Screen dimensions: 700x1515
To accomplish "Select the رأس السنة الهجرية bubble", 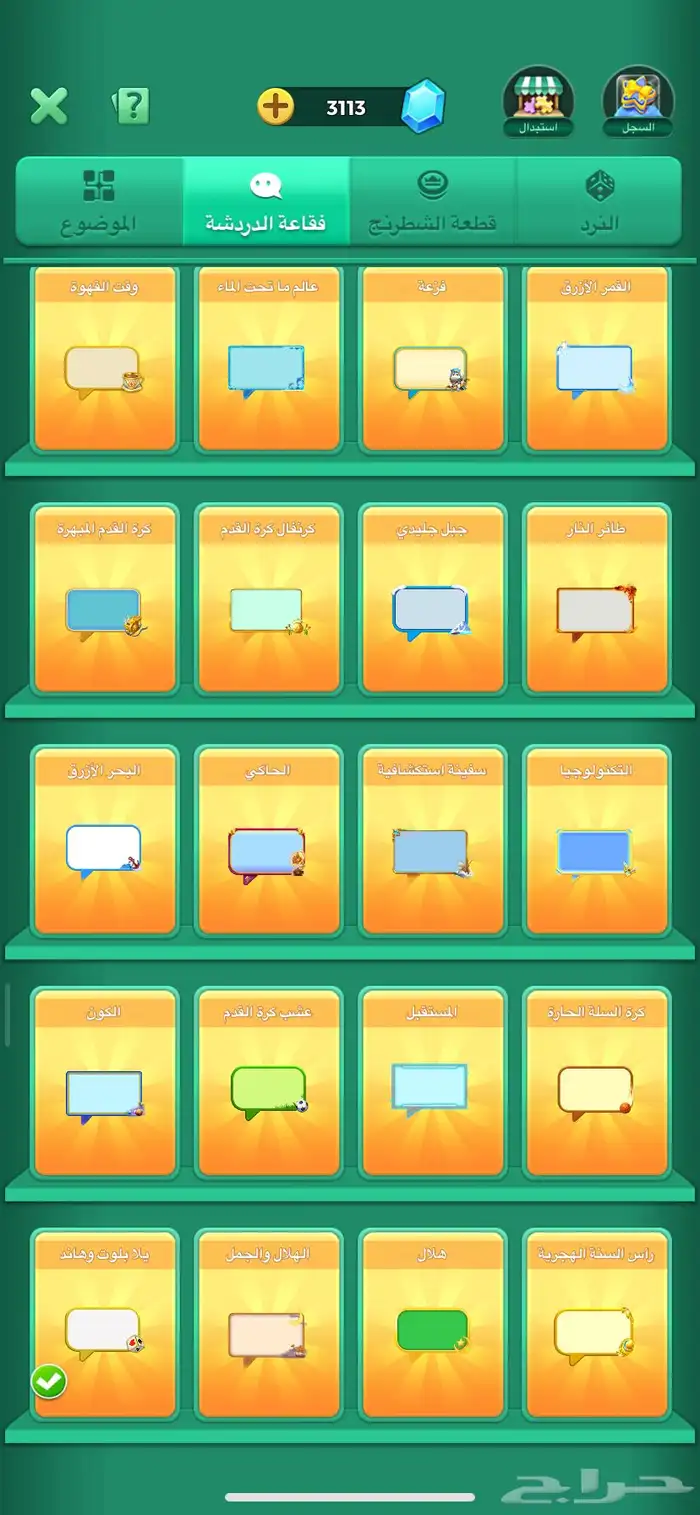I will [x=597, y=1325].
